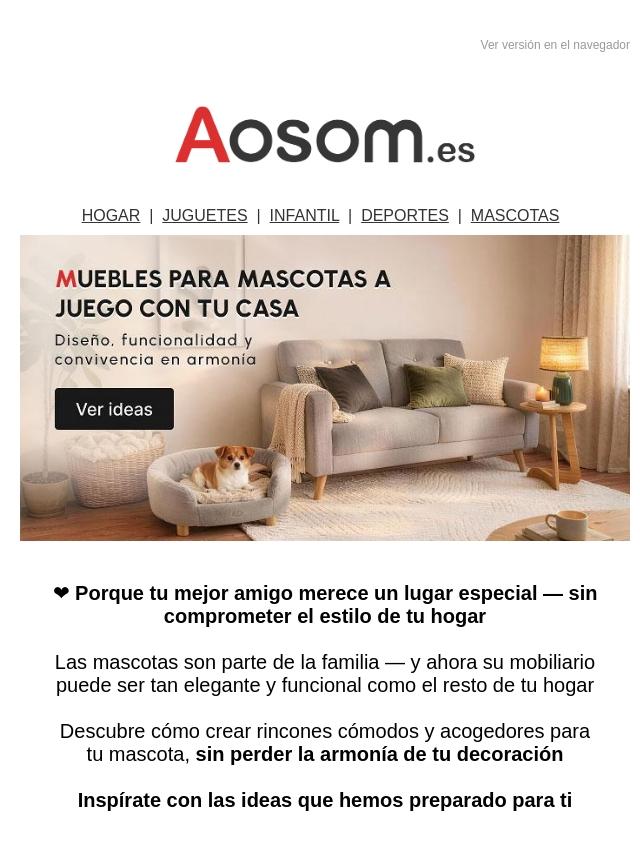Open 'Ver versión en el navegador' link
Image resolution: width=640 pixels, height=854 pixels.
click(x=554, y=45)
